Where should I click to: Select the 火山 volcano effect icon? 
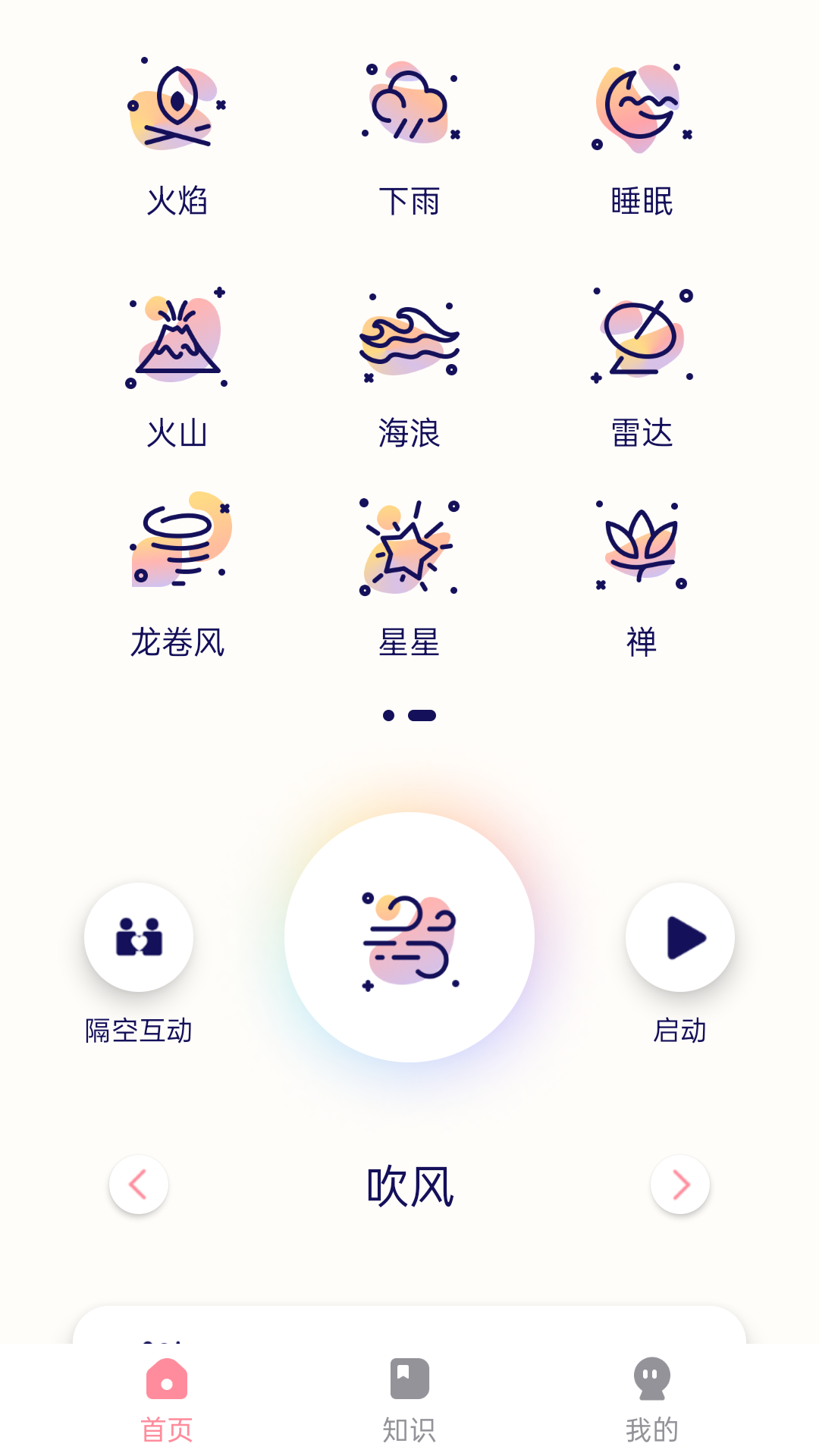tap(176, 339)
